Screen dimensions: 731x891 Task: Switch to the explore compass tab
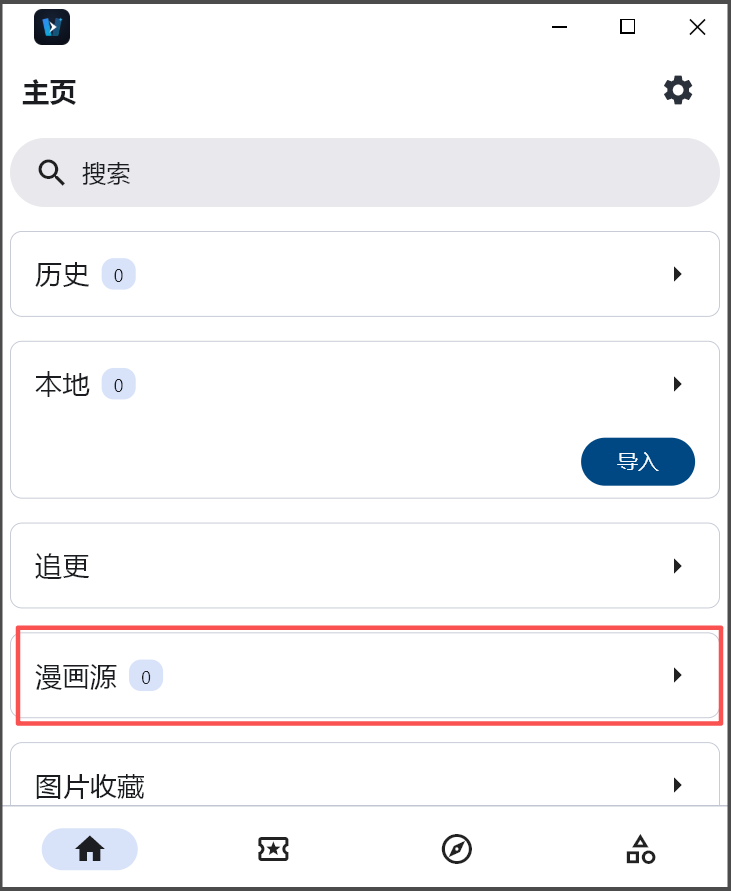[x=457, y=849]
